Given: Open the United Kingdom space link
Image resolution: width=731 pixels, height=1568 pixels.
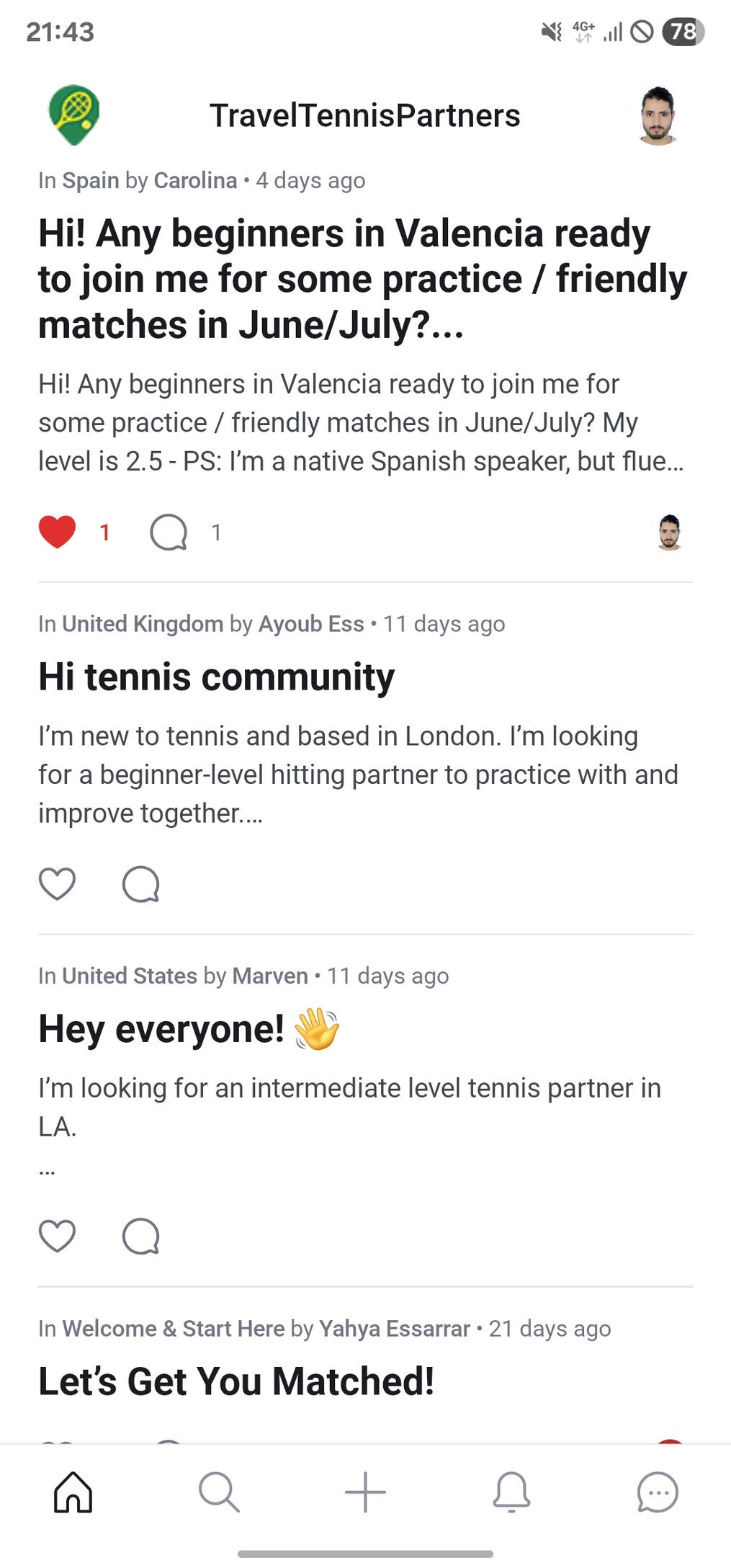Looking at the screenshot, I should coord(143,624).
